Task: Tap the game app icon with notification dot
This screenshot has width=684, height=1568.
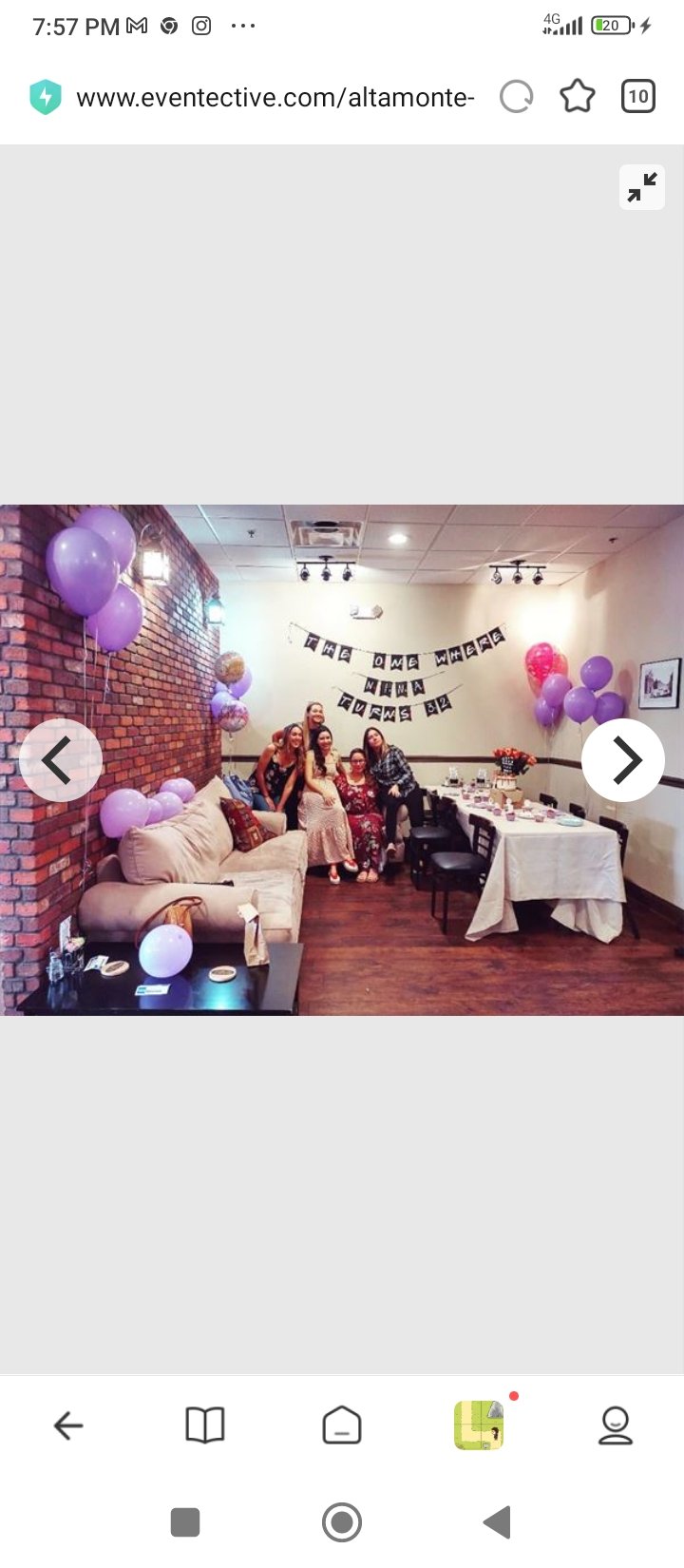Action: click(x=480, y=1425)
